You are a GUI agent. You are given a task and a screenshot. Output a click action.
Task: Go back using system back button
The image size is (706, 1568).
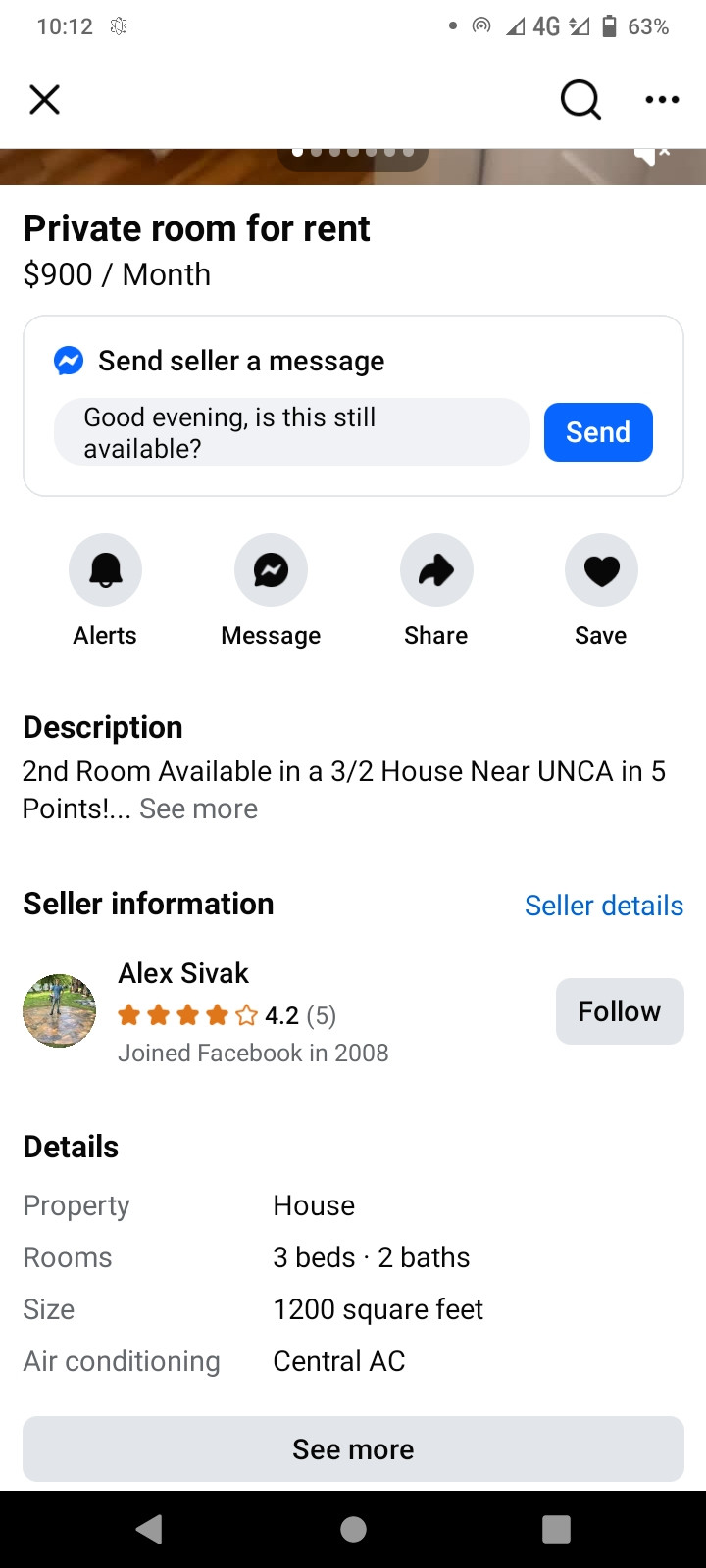[x=149, y=1529]
